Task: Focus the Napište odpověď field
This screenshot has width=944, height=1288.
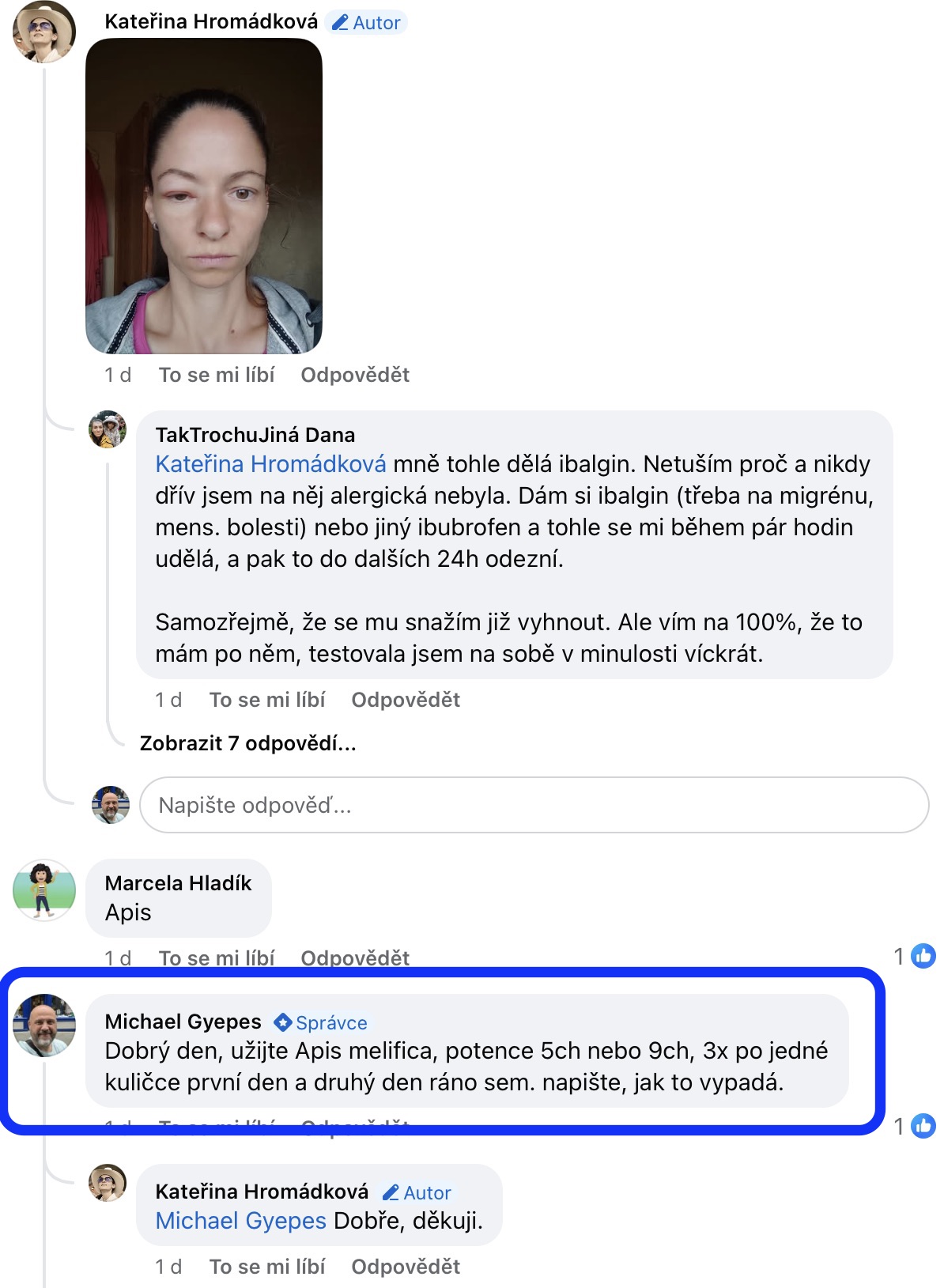Action: (534, 805)
